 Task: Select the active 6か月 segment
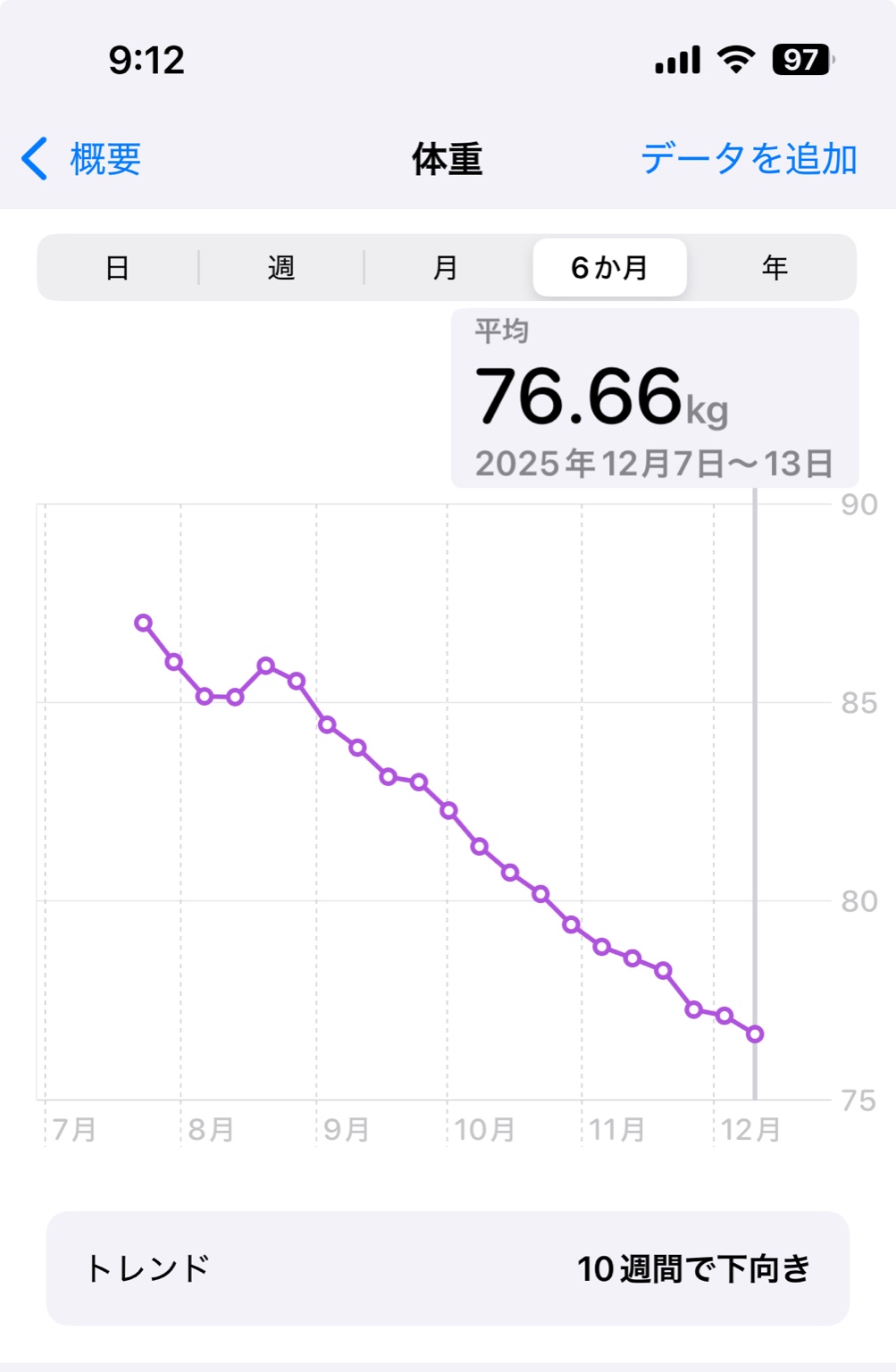point(609,266)
